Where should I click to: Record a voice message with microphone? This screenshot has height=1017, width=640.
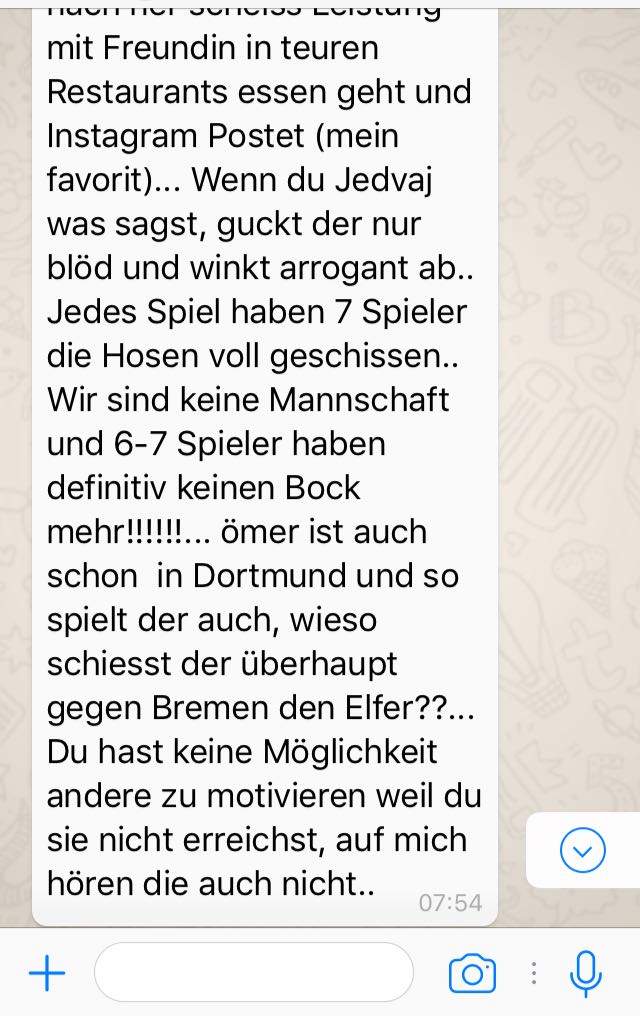pos(585,972)
